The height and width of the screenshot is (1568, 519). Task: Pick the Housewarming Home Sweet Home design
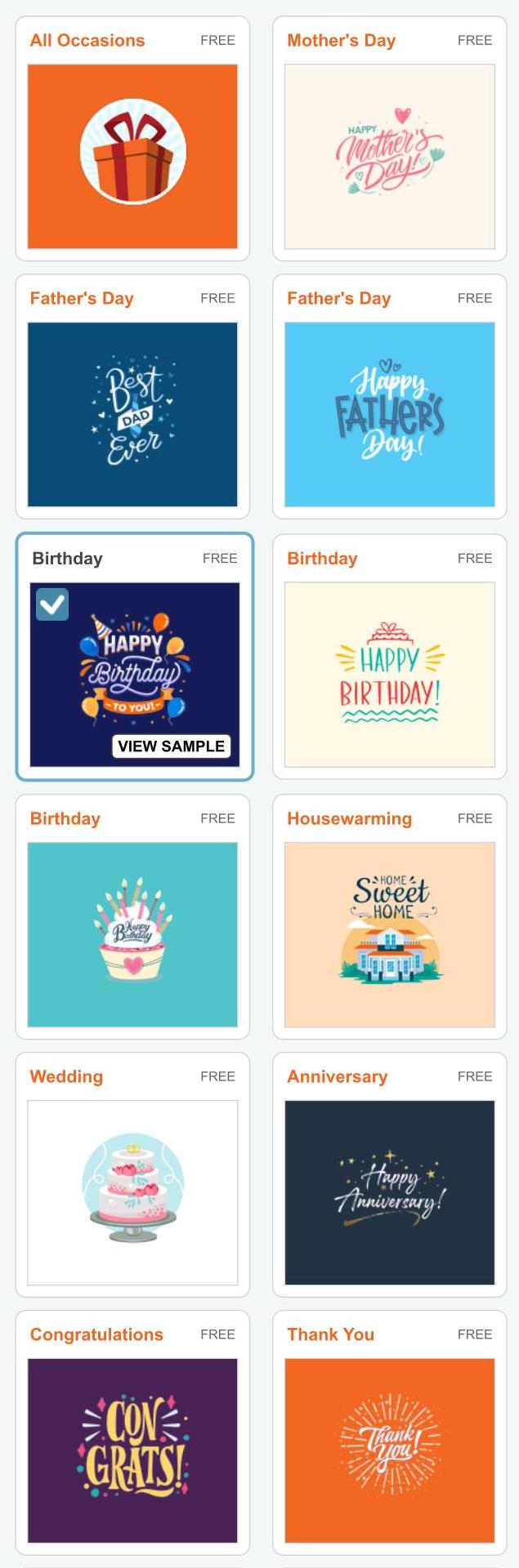click(x=389, y=934)
